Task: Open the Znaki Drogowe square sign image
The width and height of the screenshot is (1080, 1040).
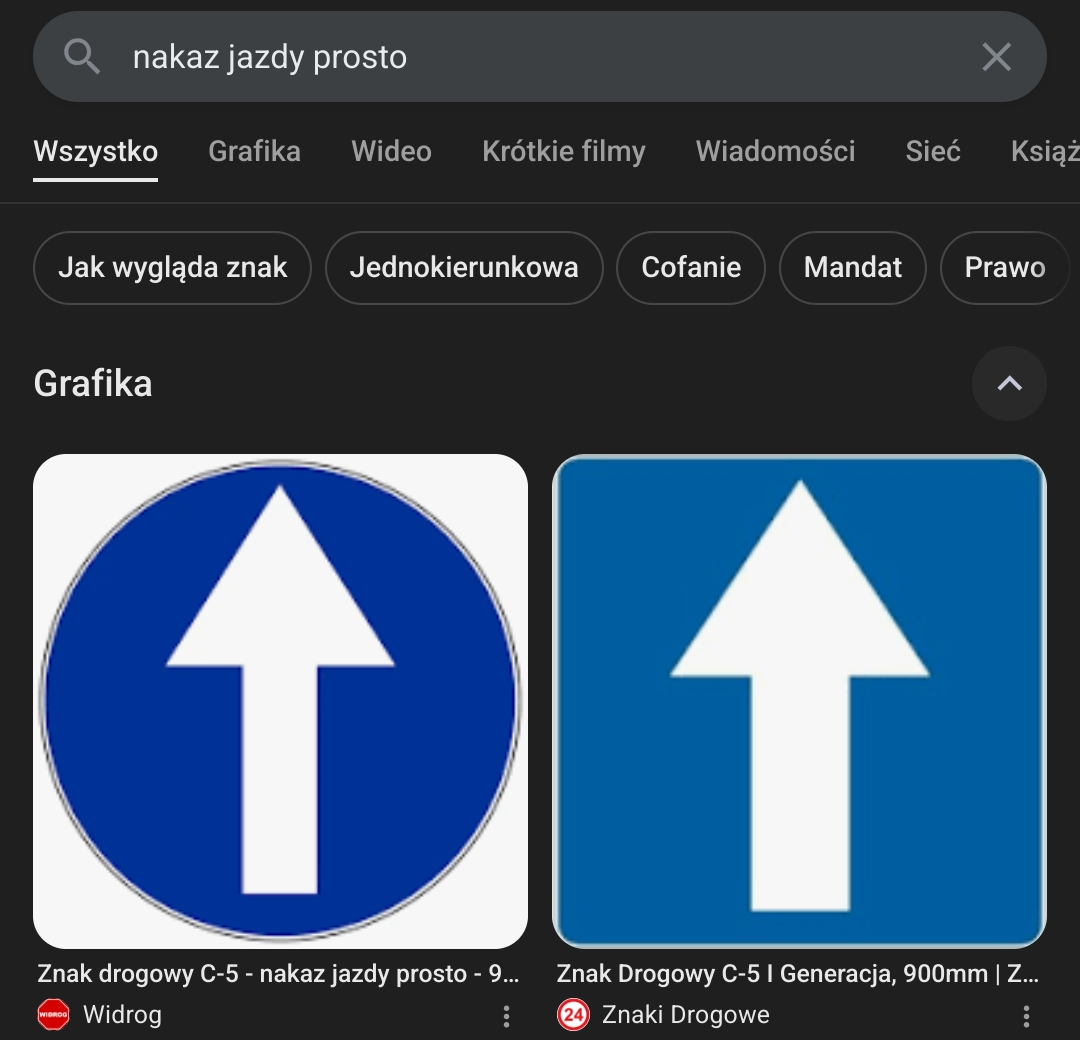Action: tap(799, 701)
